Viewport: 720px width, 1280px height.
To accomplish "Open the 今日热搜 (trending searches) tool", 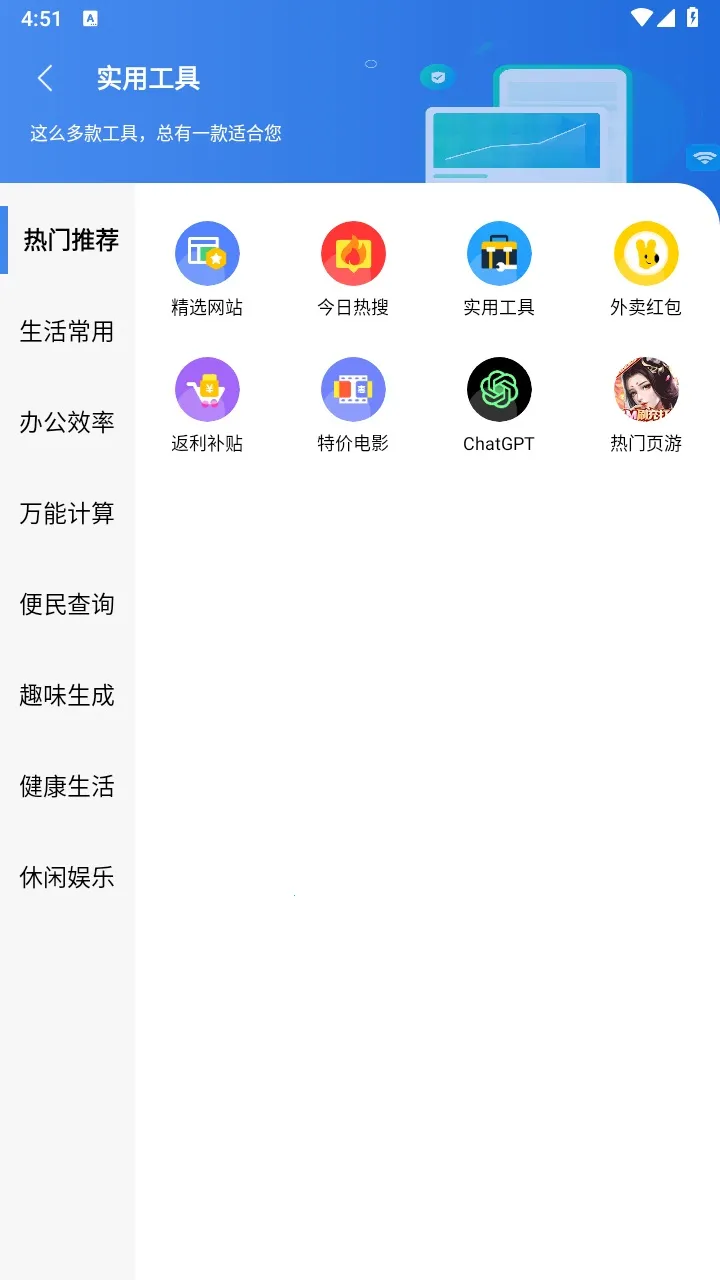I will coord(353,252).
